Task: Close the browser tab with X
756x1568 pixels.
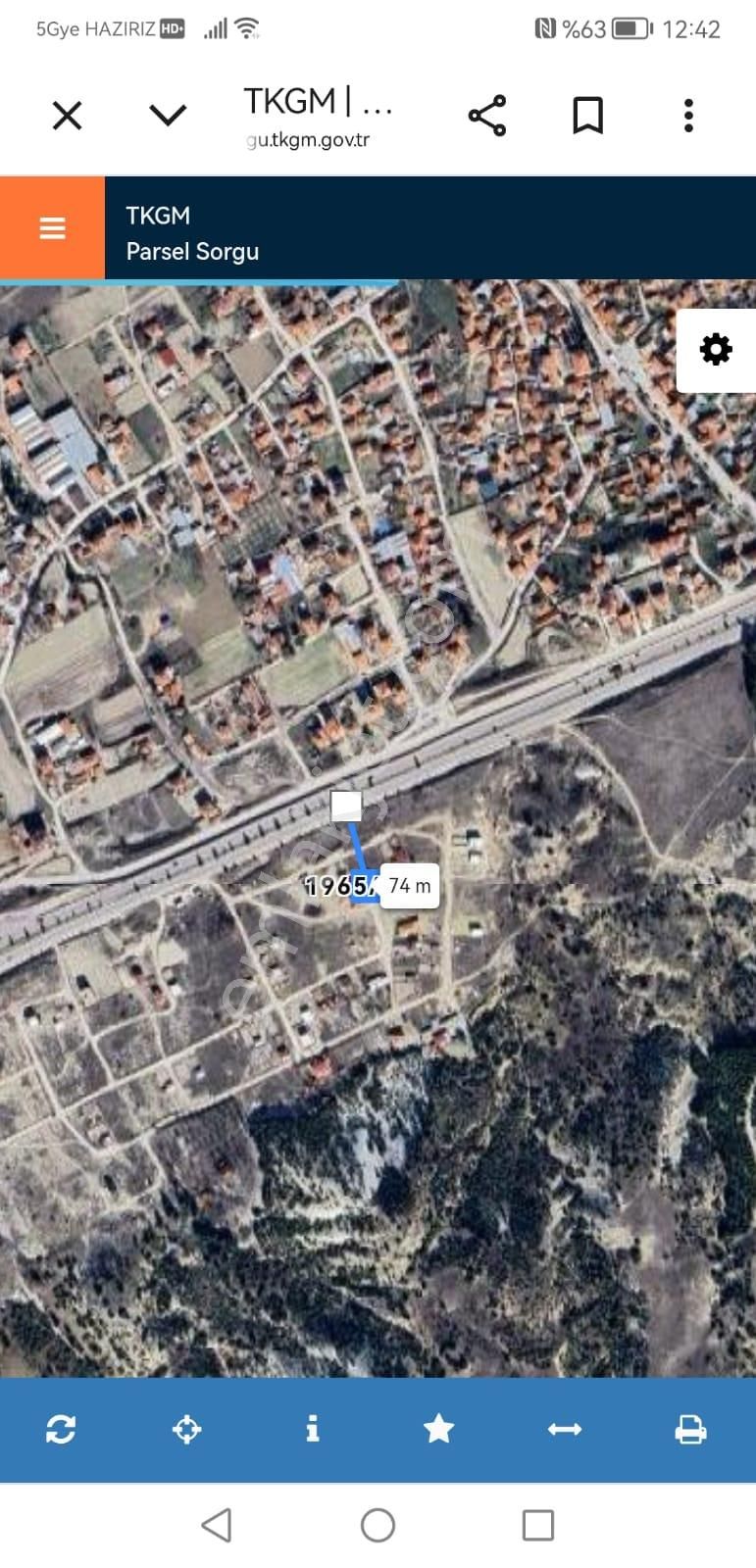Action: coord(67,117)
